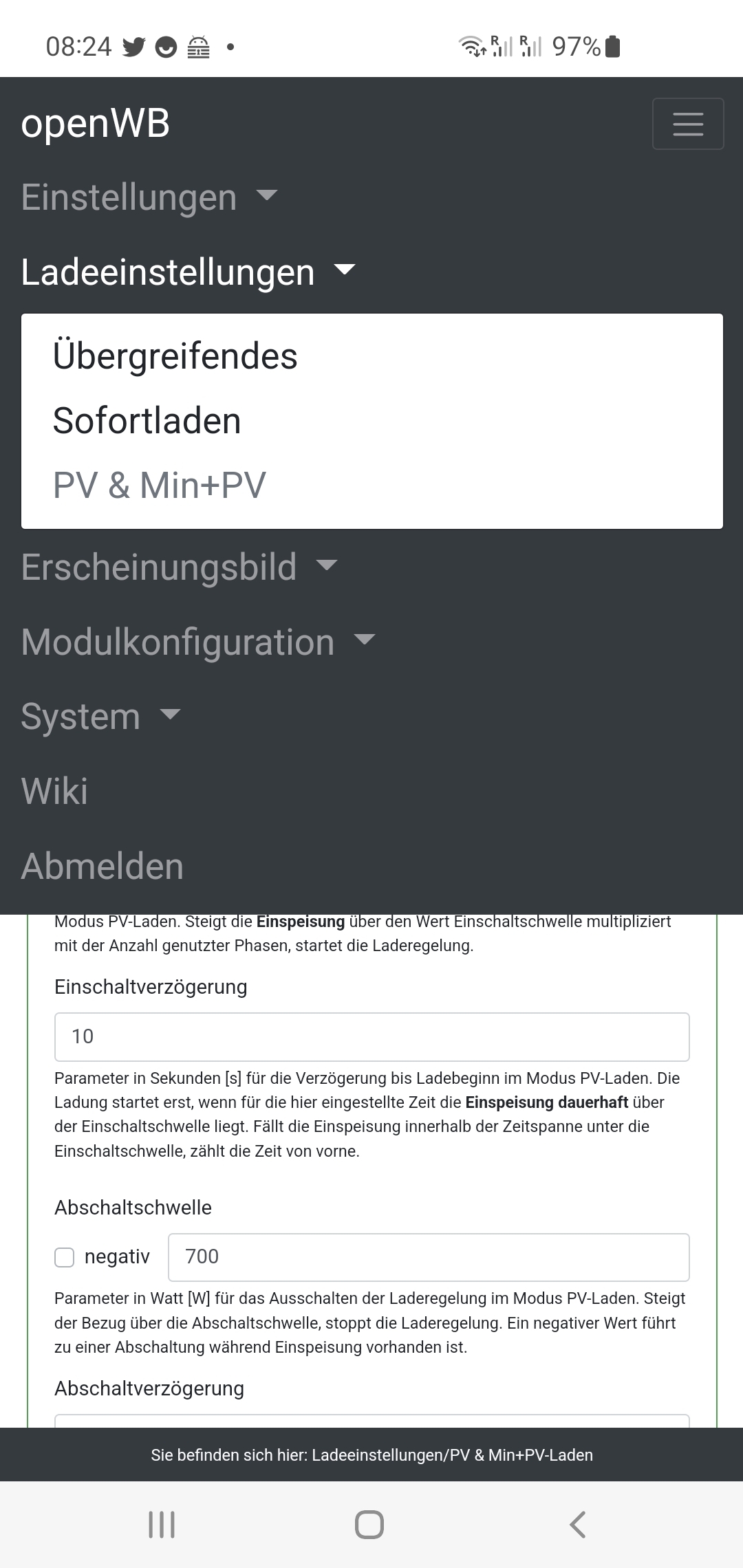Go back using the system back button

click(x=578, y=1524)
